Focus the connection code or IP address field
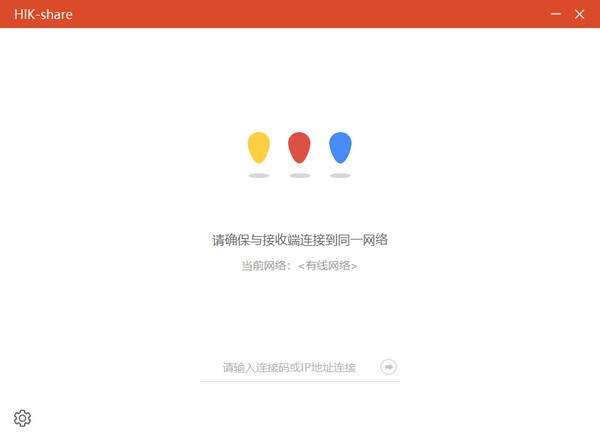This screenshot has height=440, width=600. 289,367
